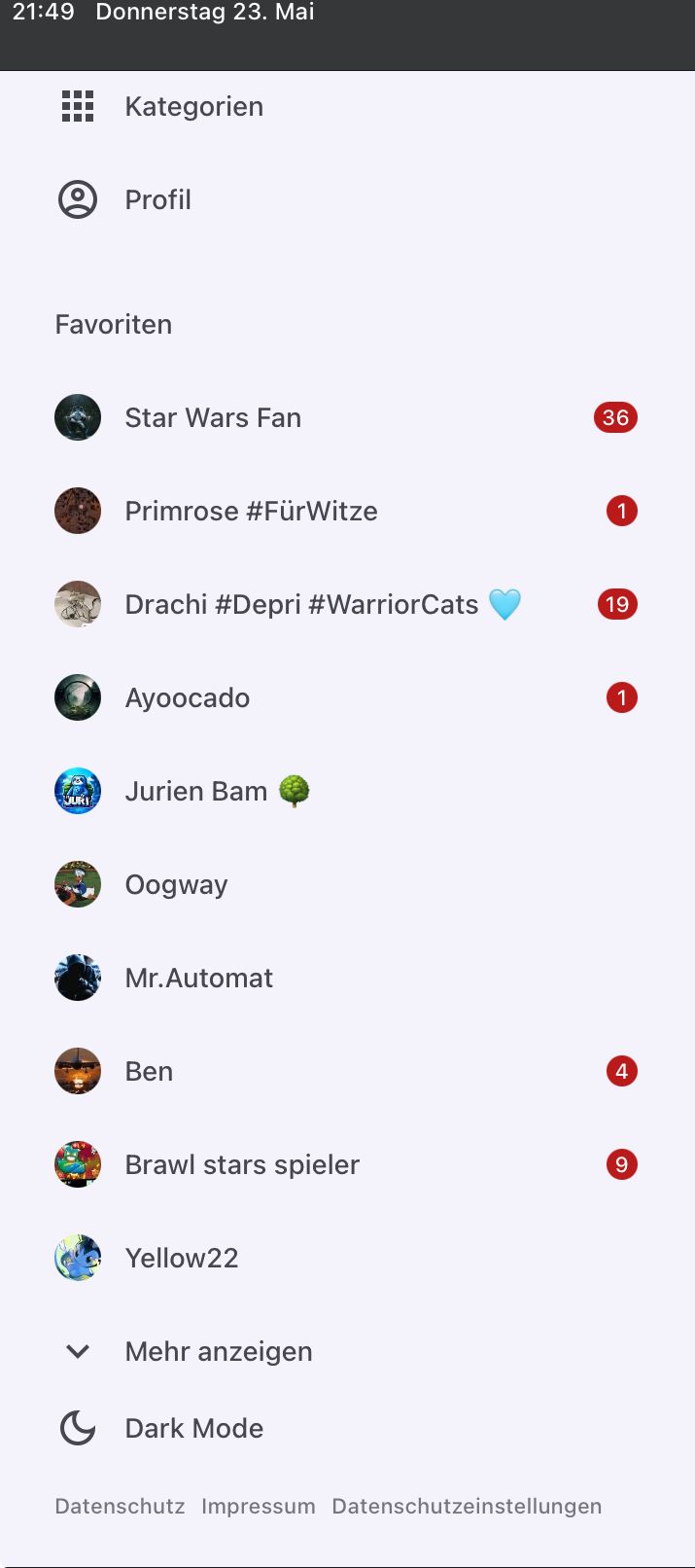Expand Mehr anzeigen to show more favorites
This screenshot has width=695, height=1568.
tap(218, 1352)
